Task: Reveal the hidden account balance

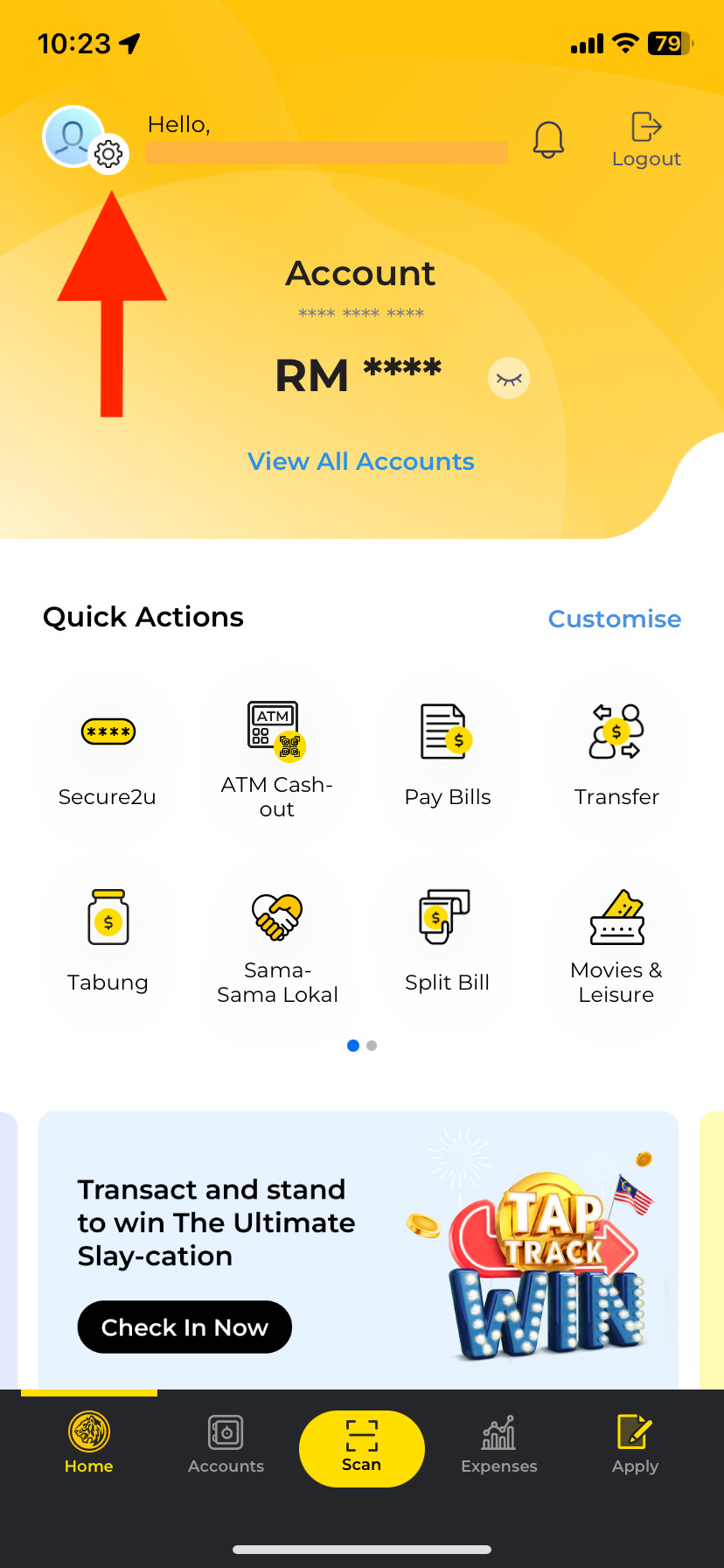Action: (508, 378)
